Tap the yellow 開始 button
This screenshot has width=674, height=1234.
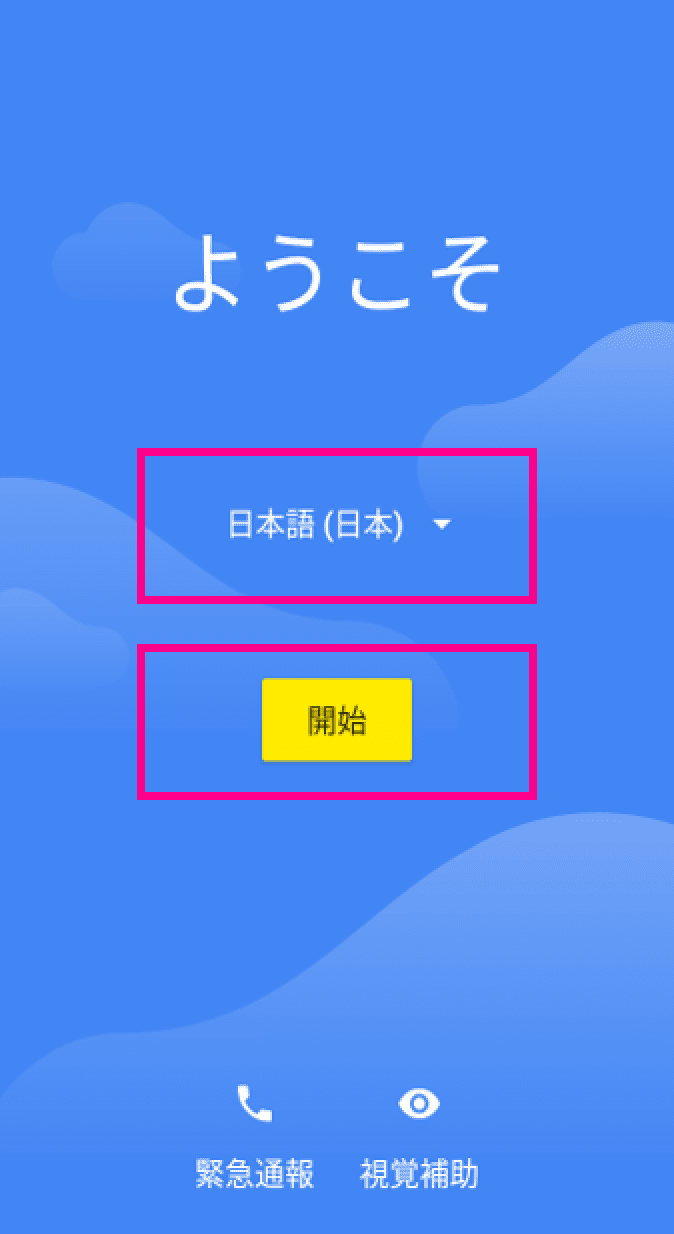coord(337,720)
